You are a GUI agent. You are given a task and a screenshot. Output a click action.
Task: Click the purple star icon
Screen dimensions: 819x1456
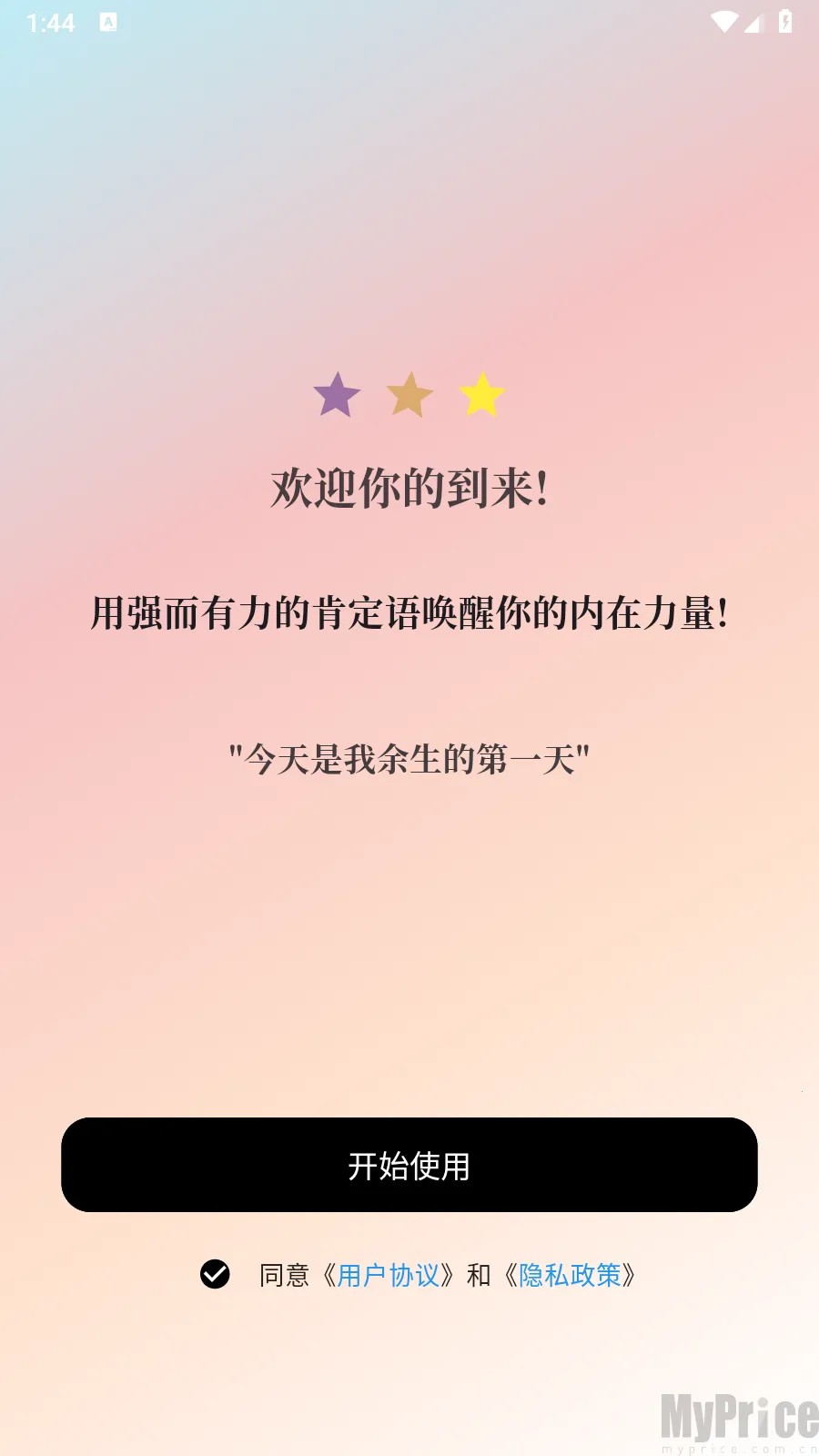coord(335,395)
